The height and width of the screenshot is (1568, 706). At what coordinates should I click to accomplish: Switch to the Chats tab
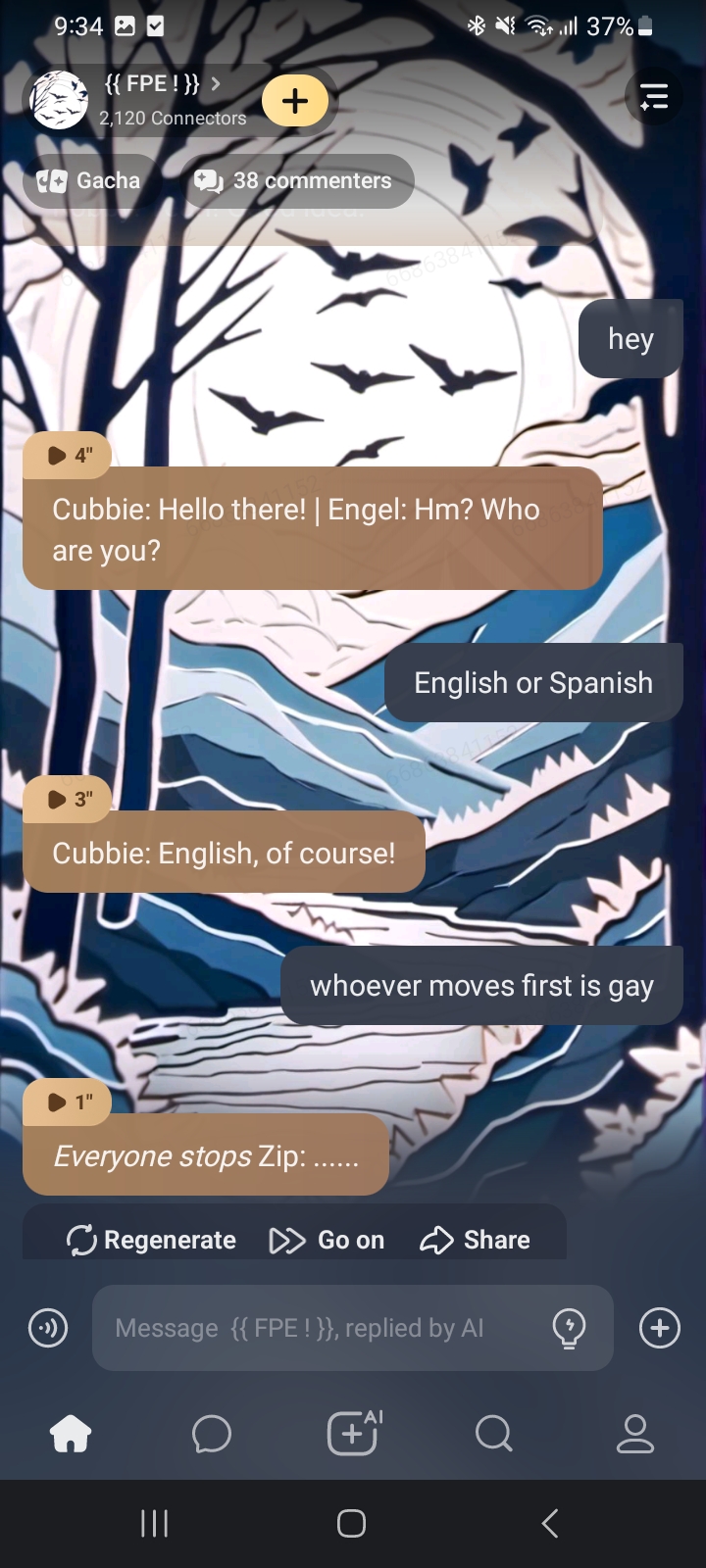pyautogui.click(x=212, y=1435)
